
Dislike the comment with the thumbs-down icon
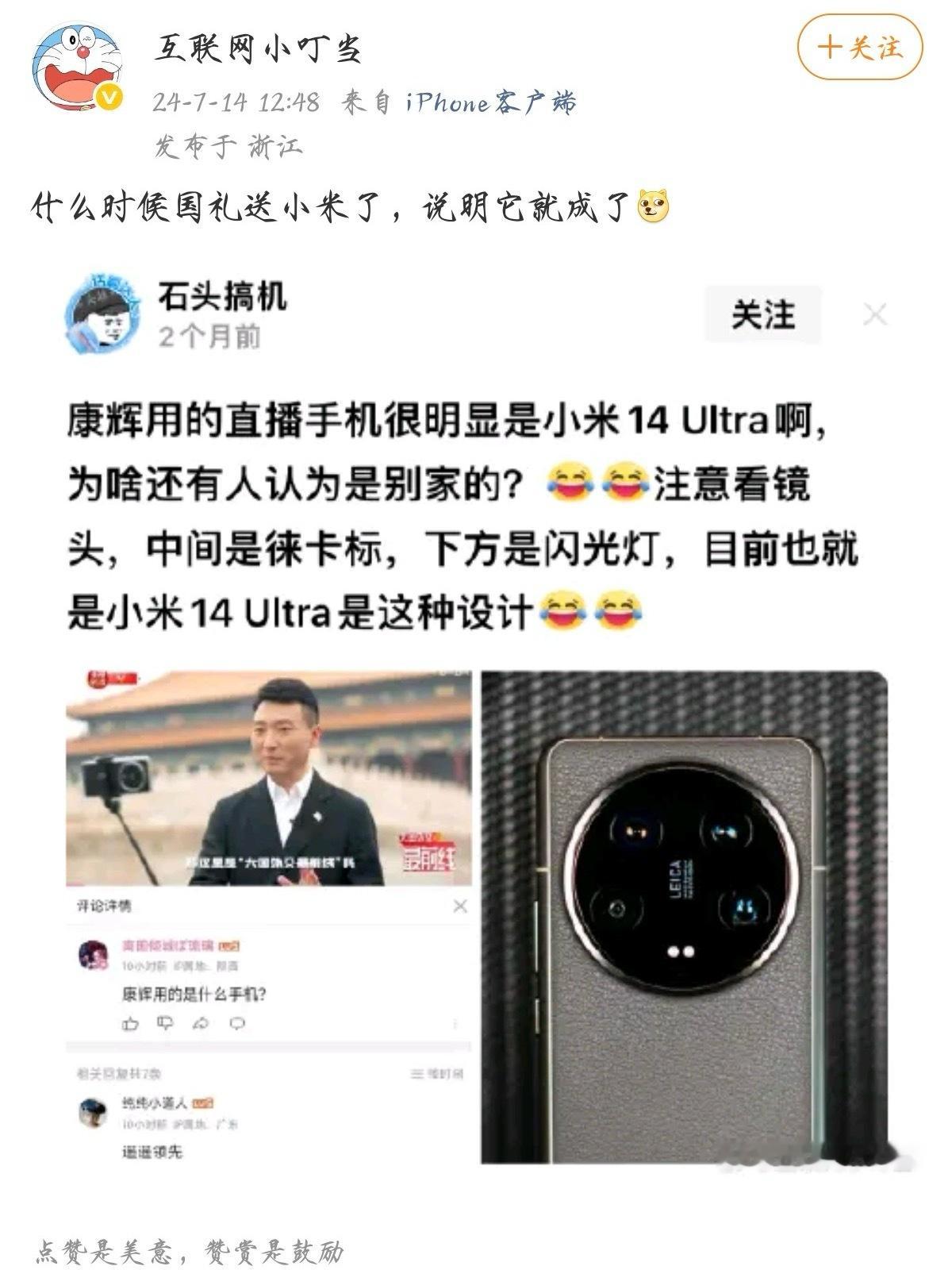(164, 1024)
